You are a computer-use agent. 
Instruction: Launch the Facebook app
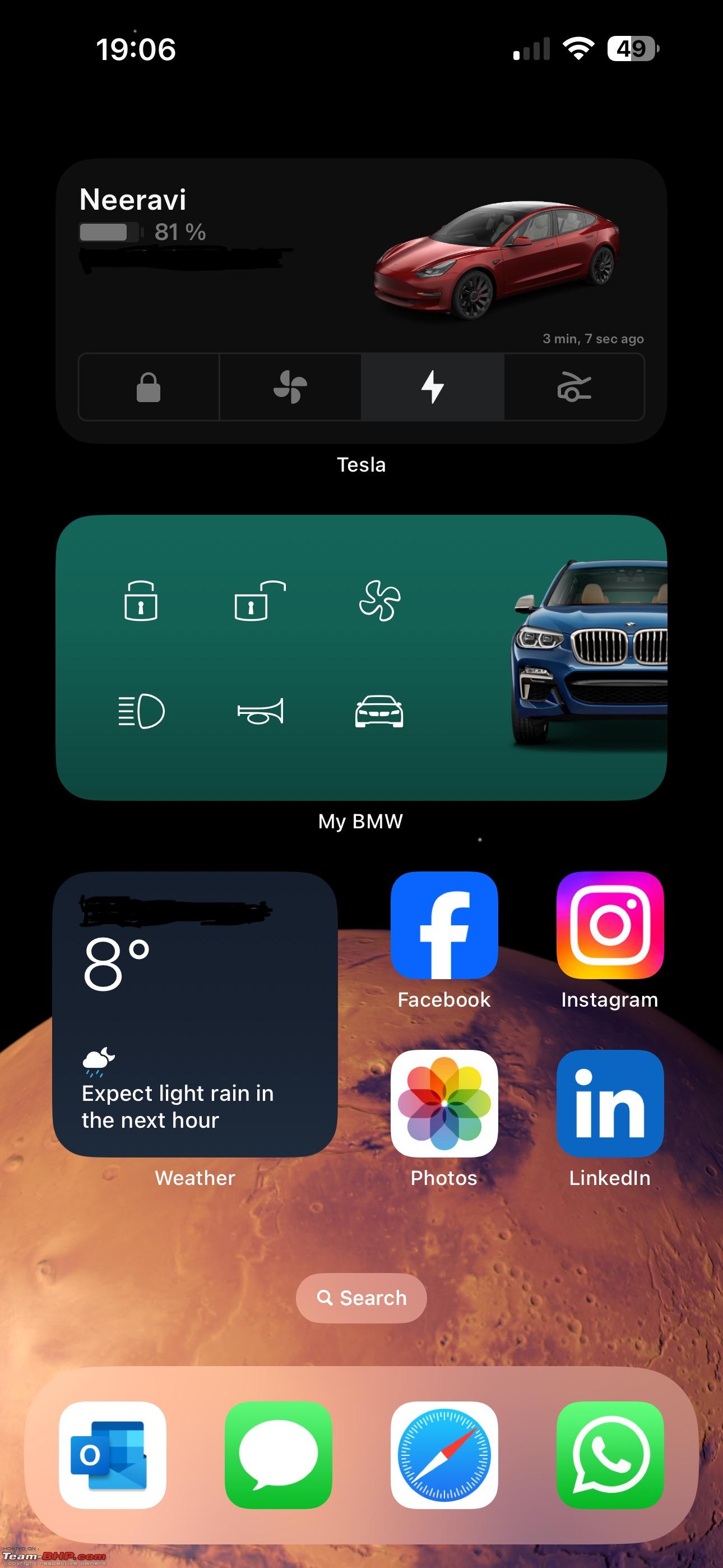444,925
